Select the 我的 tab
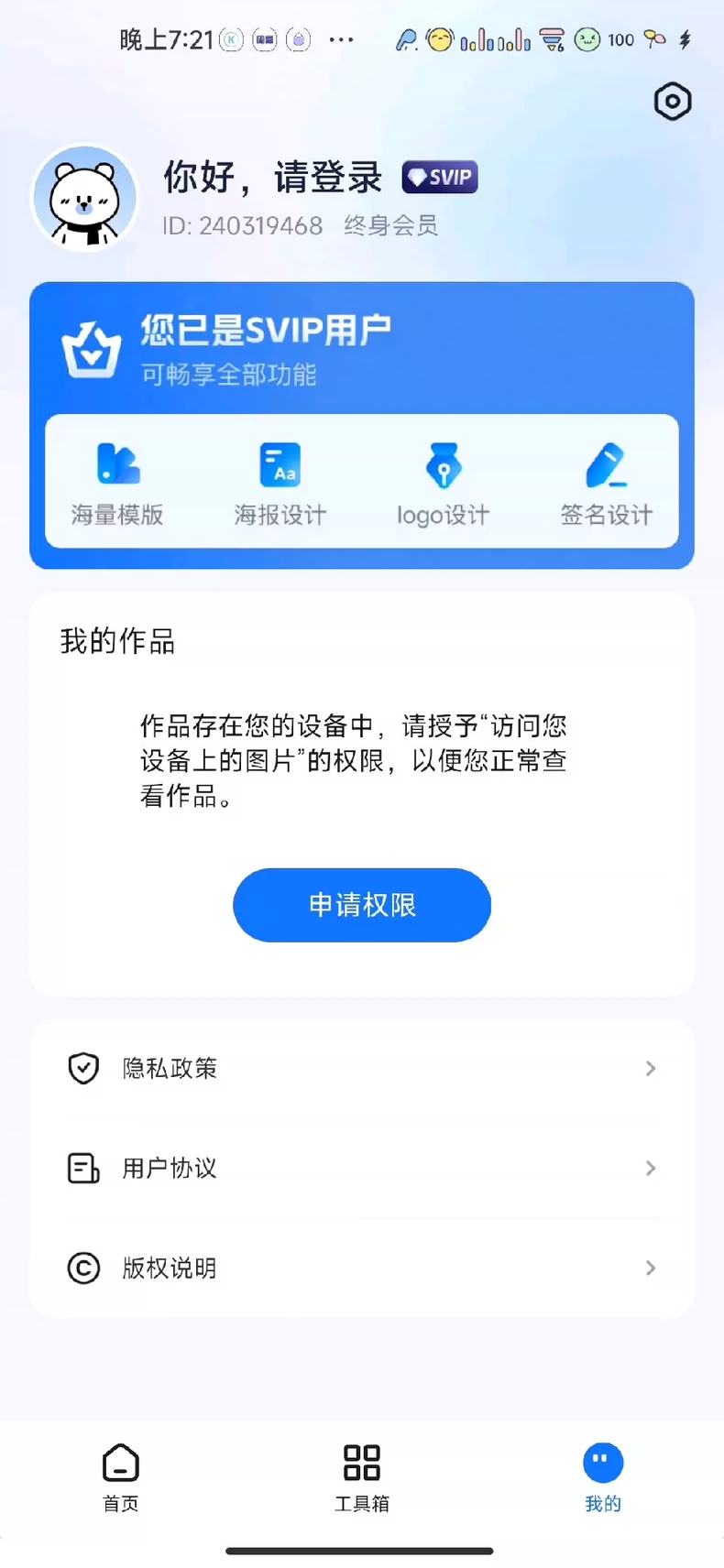 click(603, 1477)
